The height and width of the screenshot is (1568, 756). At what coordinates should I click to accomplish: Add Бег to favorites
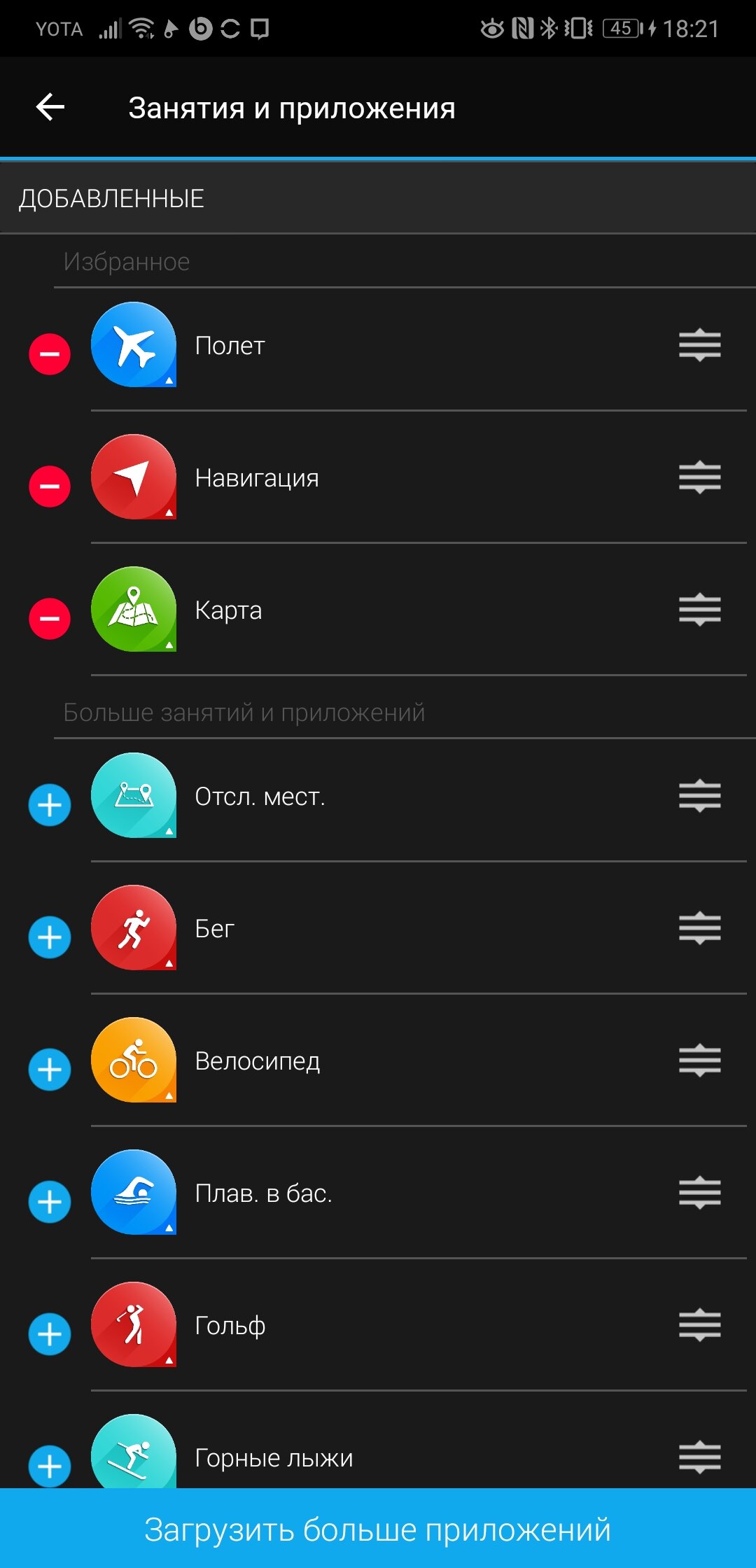[50, 937]
